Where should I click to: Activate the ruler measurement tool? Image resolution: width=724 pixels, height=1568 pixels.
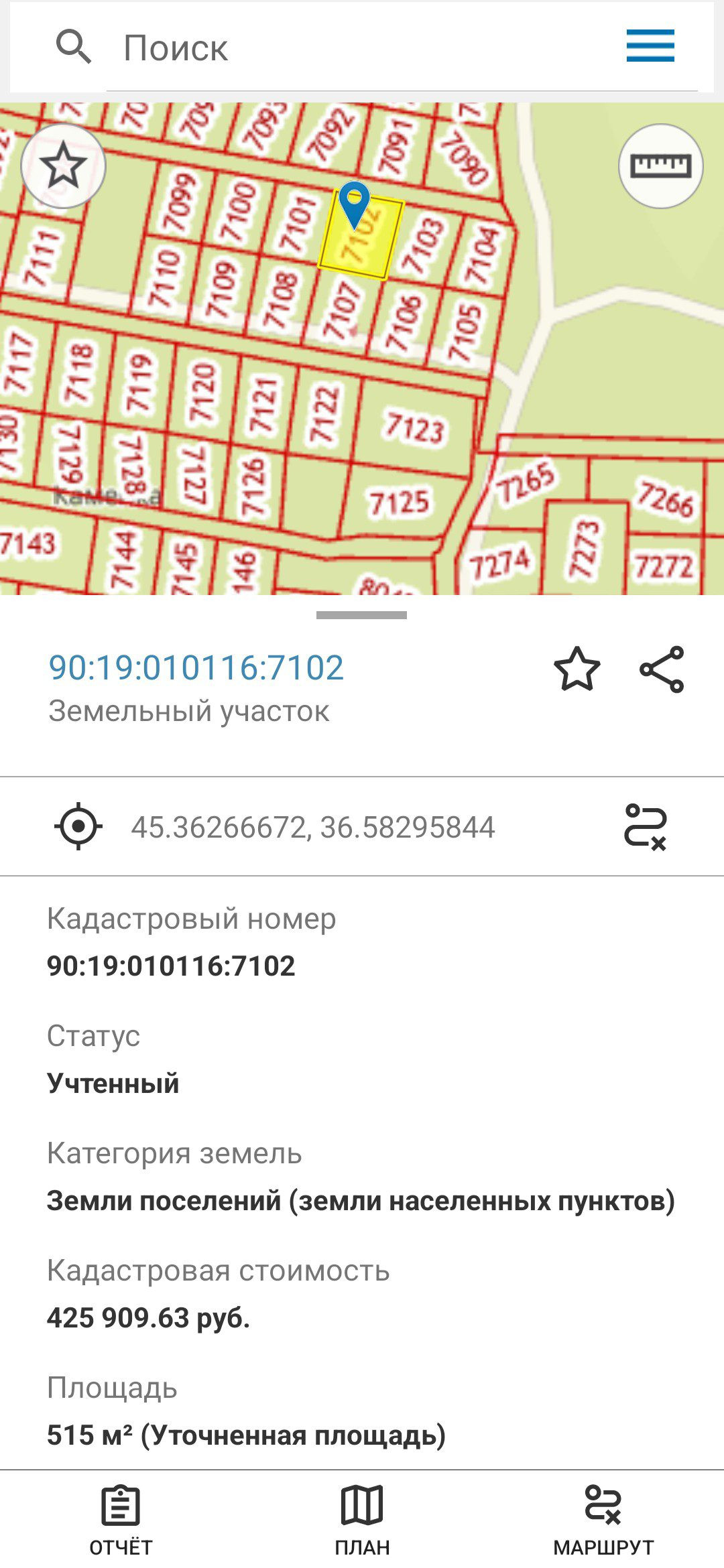click(660, 166)
